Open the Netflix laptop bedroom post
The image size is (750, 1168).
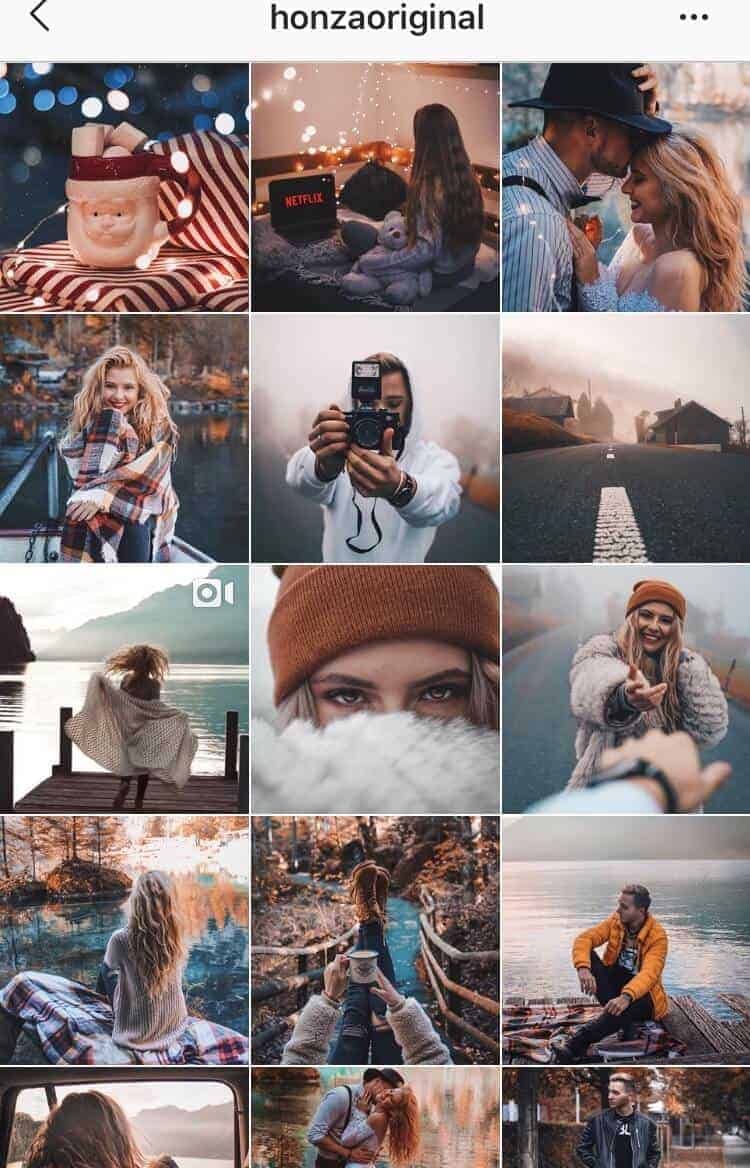tap(375, 187)
